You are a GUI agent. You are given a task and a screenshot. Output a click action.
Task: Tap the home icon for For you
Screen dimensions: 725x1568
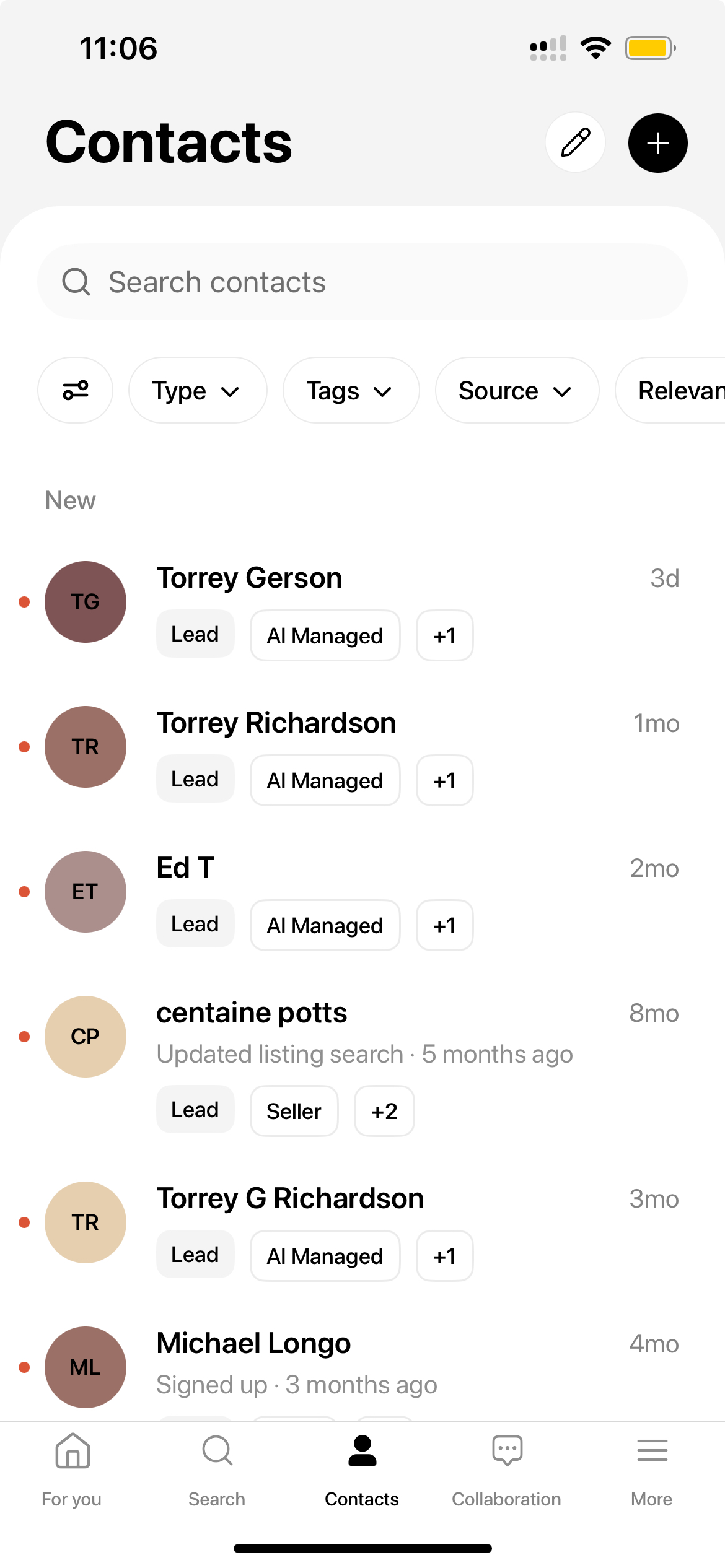72,1450
